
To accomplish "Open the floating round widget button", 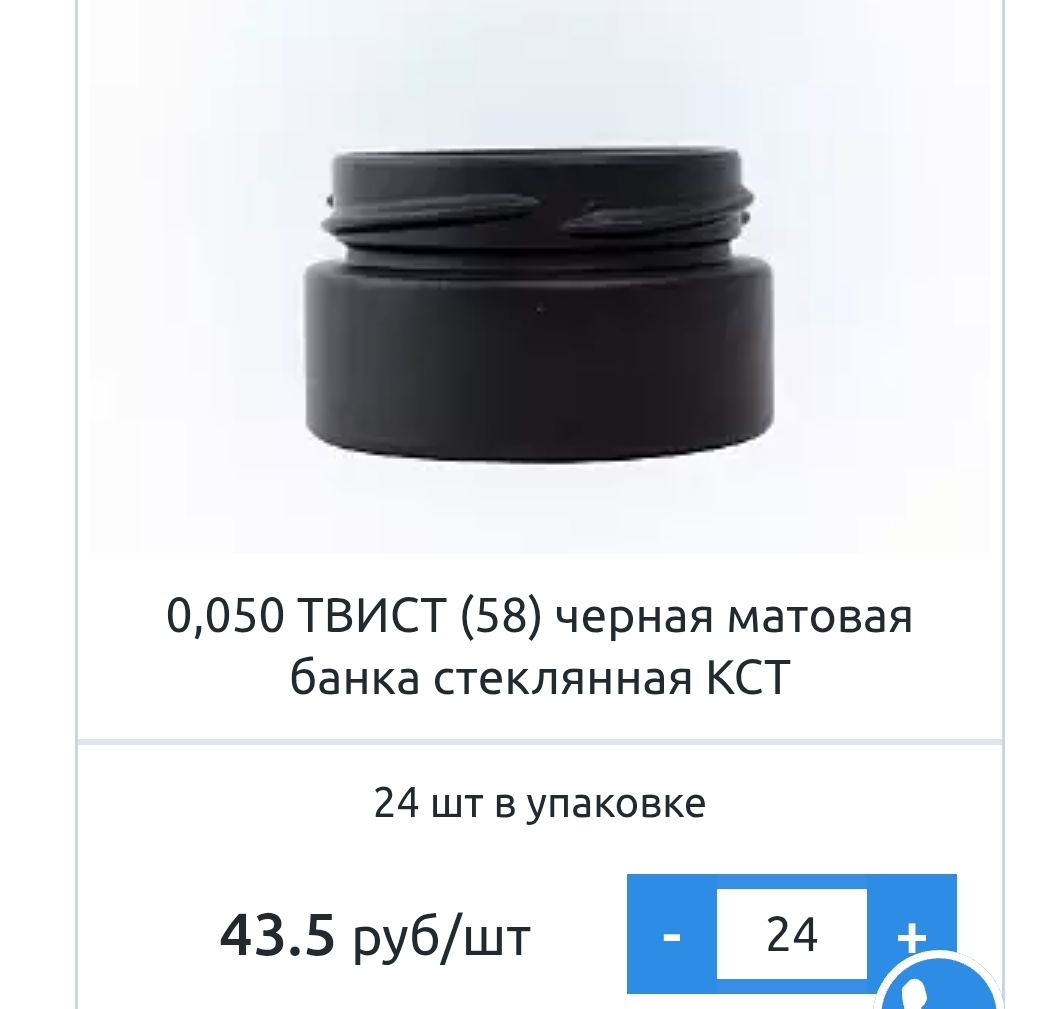I will [x=940, y=990].
